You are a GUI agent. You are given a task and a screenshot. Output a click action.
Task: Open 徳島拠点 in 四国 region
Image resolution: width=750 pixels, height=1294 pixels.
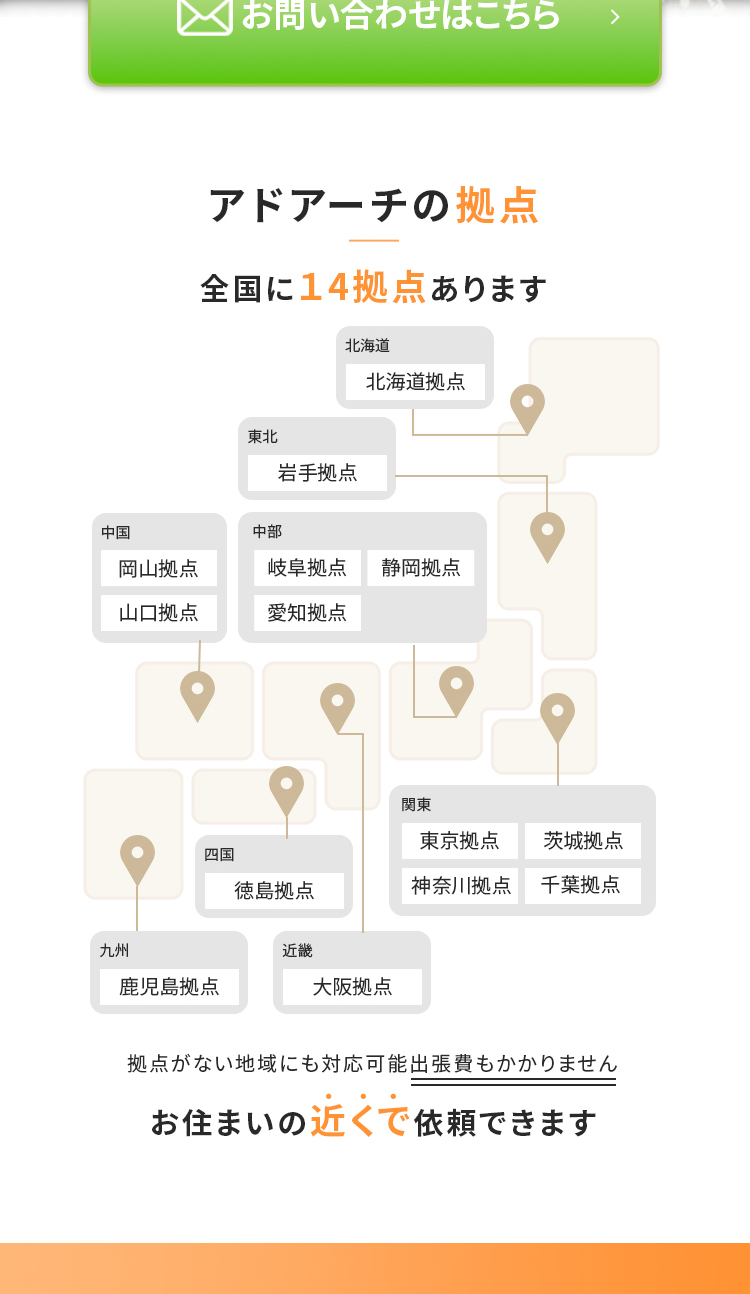[x=274, y=890]
